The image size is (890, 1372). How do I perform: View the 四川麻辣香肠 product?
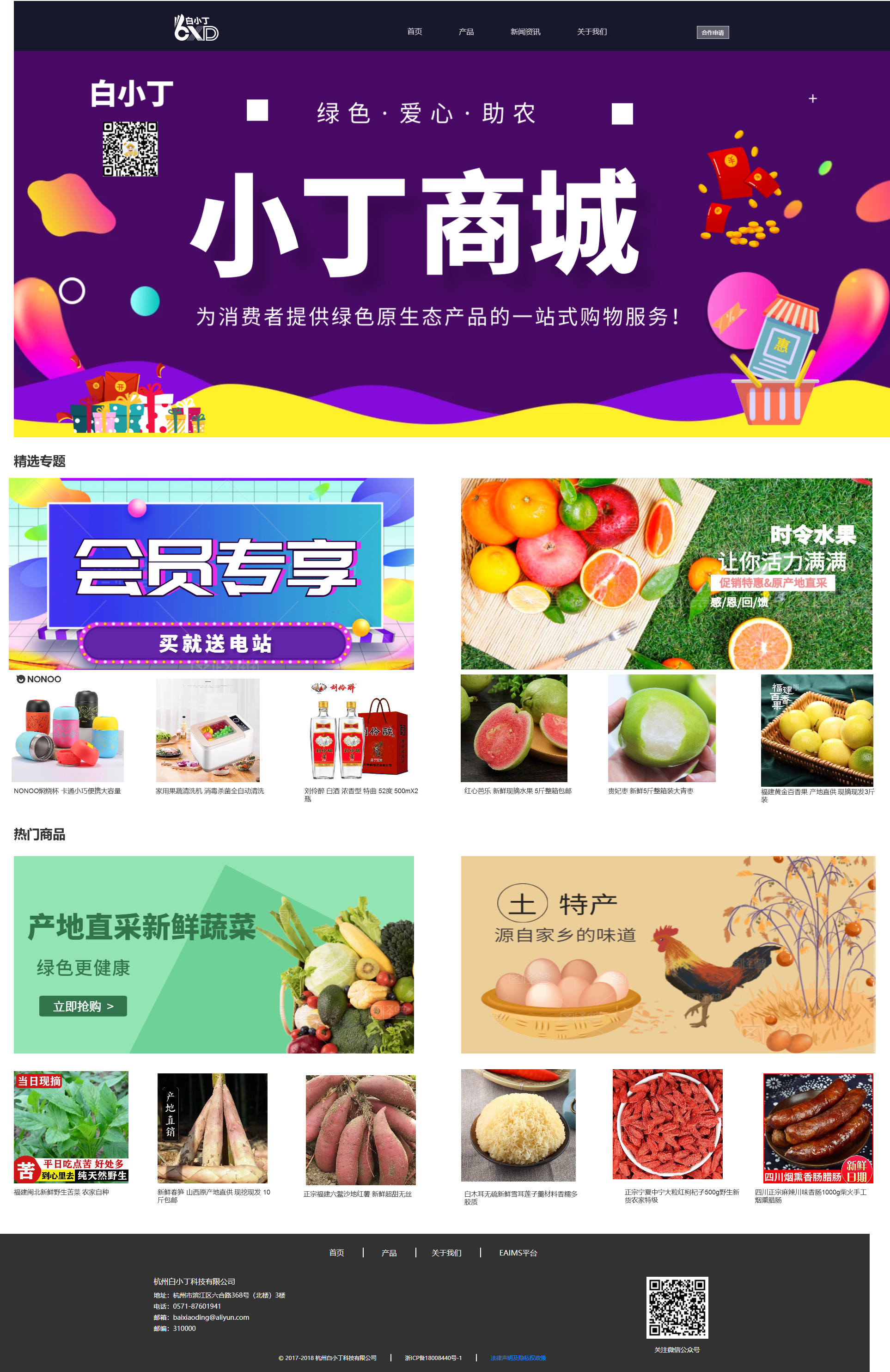point(817,1127)
